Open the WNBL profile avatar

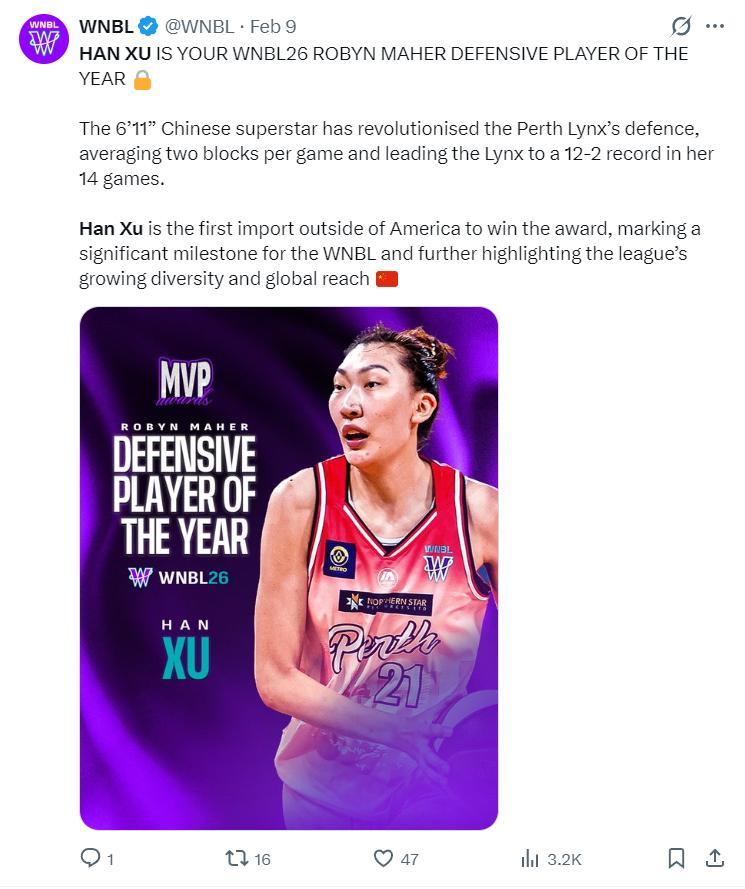tap(43, 40)
